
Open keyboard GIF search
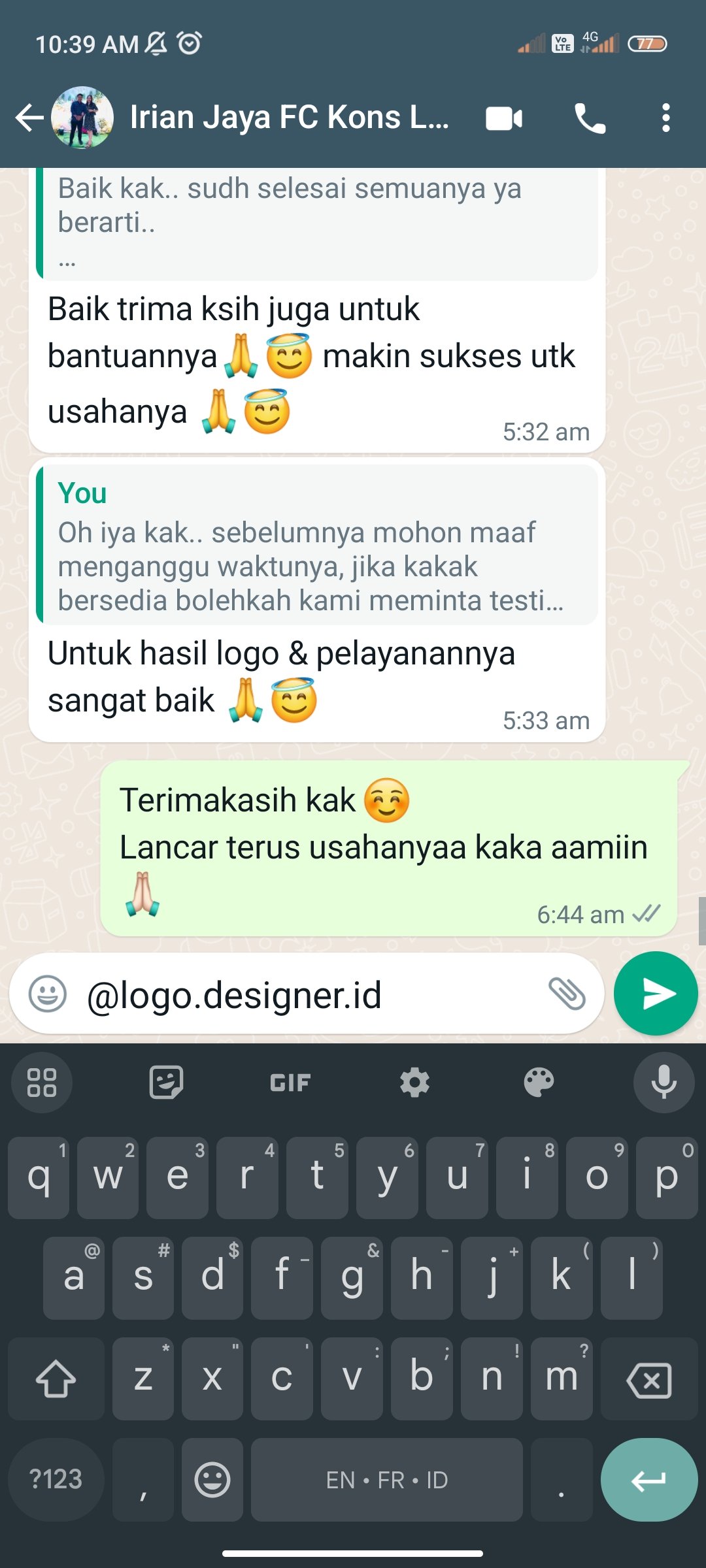[290, 1083]
